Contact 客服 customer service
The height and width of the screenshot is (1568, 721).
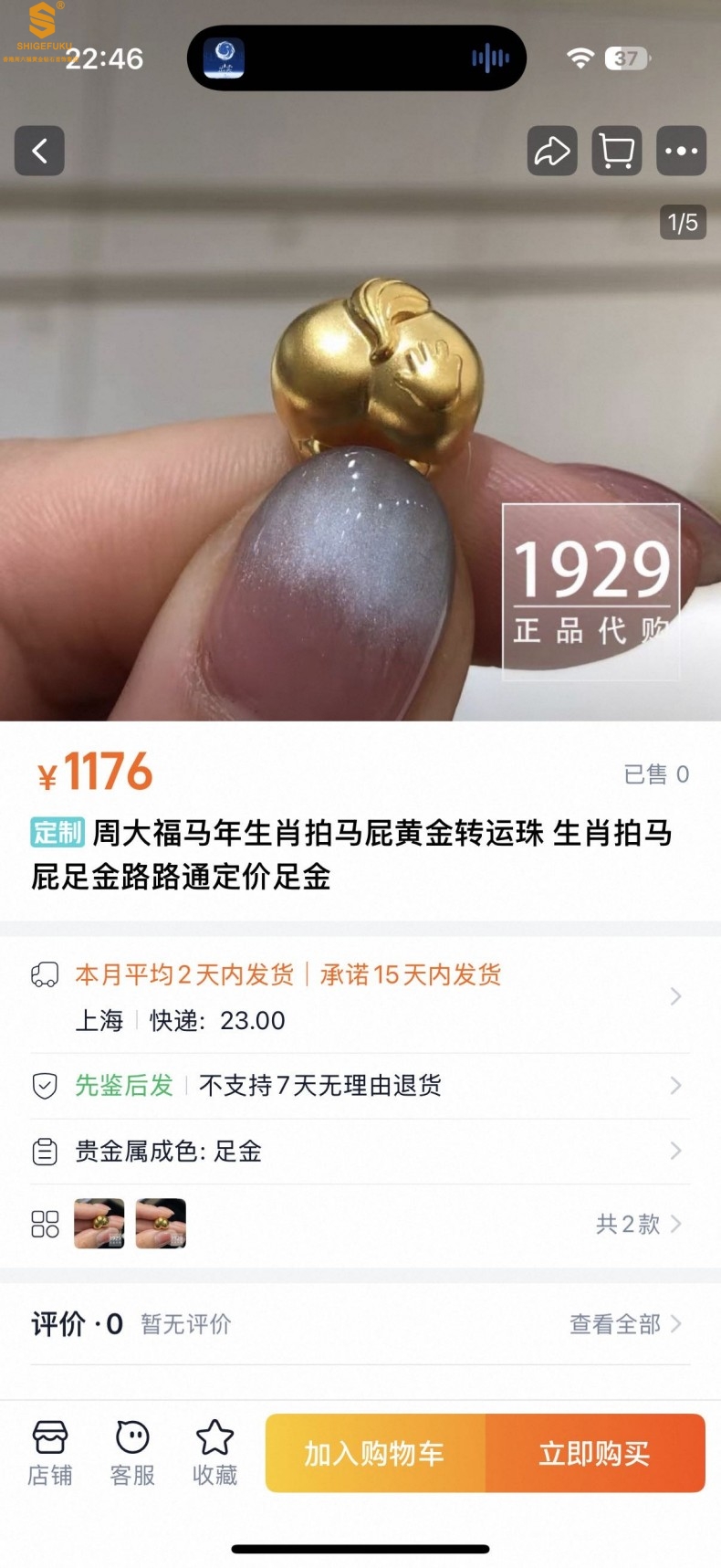tap(132, 1452)
